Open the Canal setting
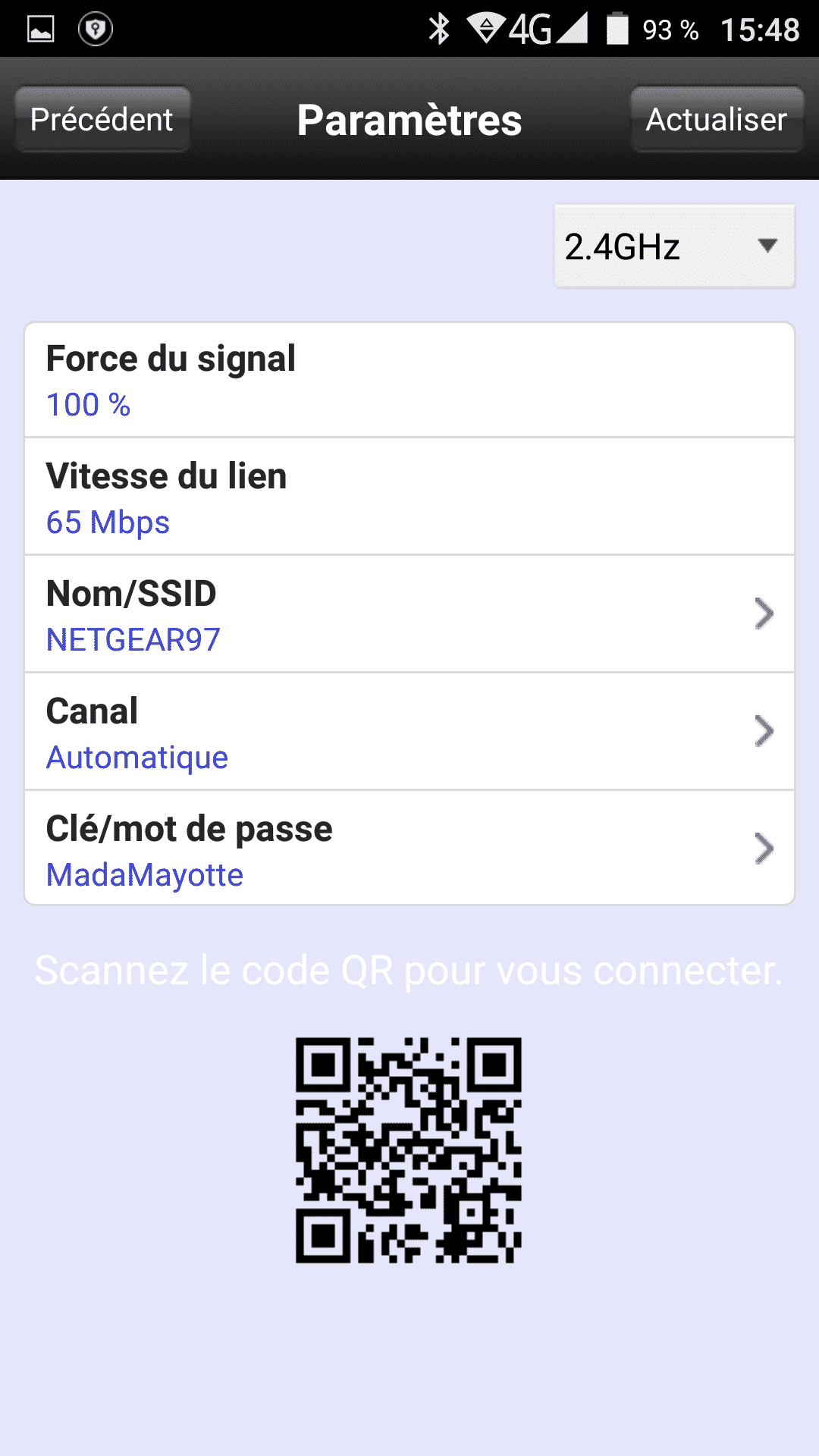 [x=409, y=731]
